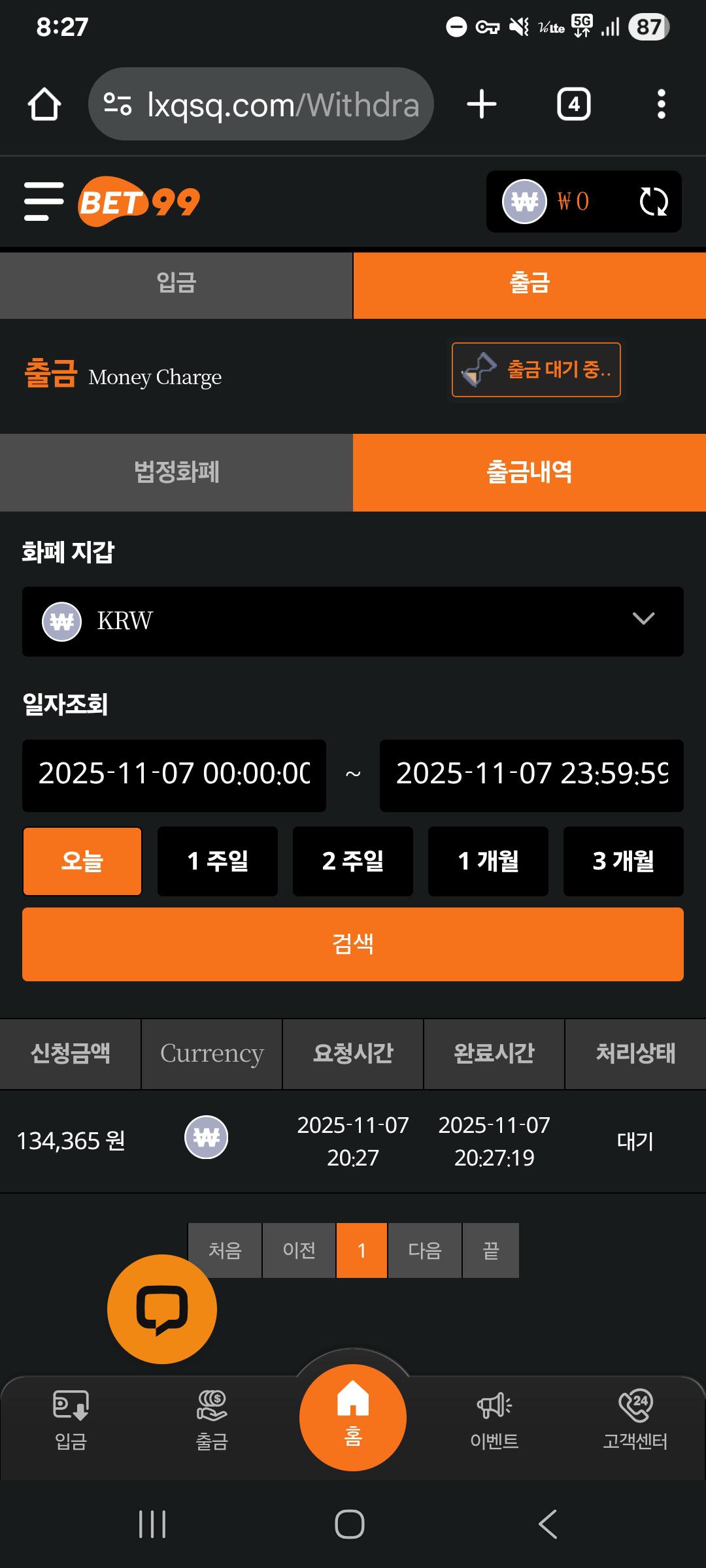The width and height of the screenshot is (706, 1568).
Task: Open the 출금 대기 중 status button
Action: coord(536,370)
